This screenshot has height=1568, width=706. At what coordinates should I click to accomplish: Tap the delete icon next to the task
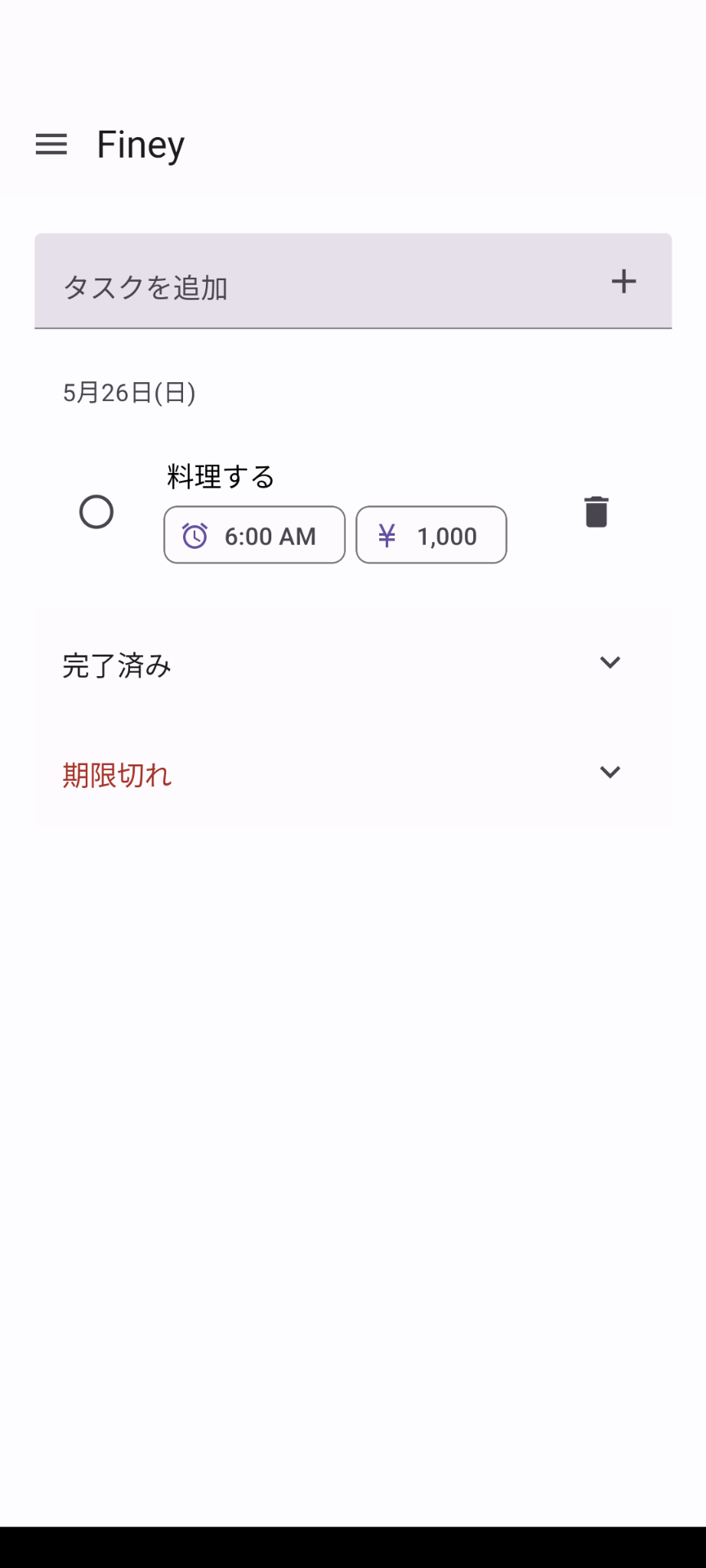tap(596, 512)
